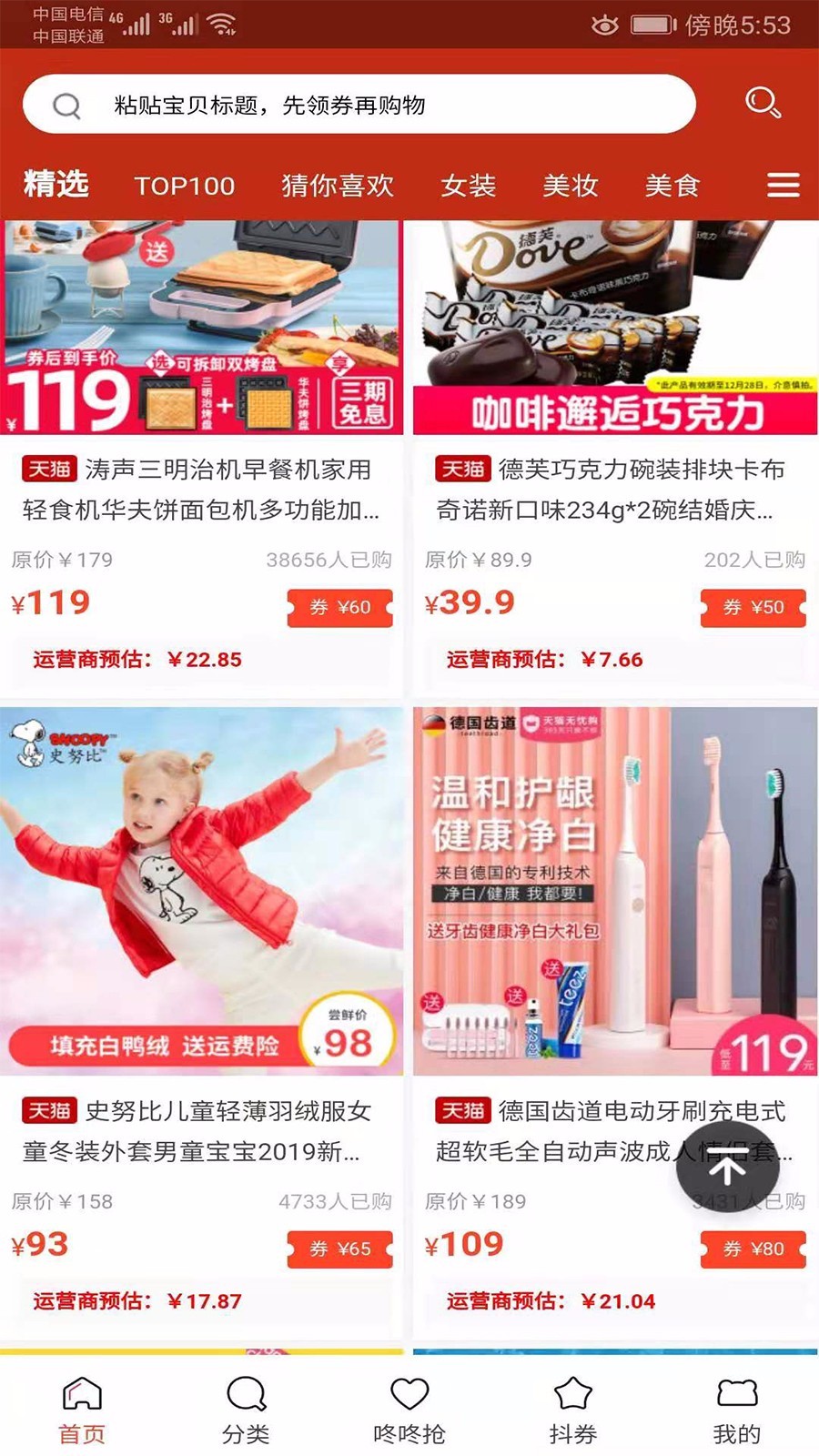Get the ¥50 coupon for Dove chocolate
This screenshot has width=819, height=1456.
tap(753, 608)
